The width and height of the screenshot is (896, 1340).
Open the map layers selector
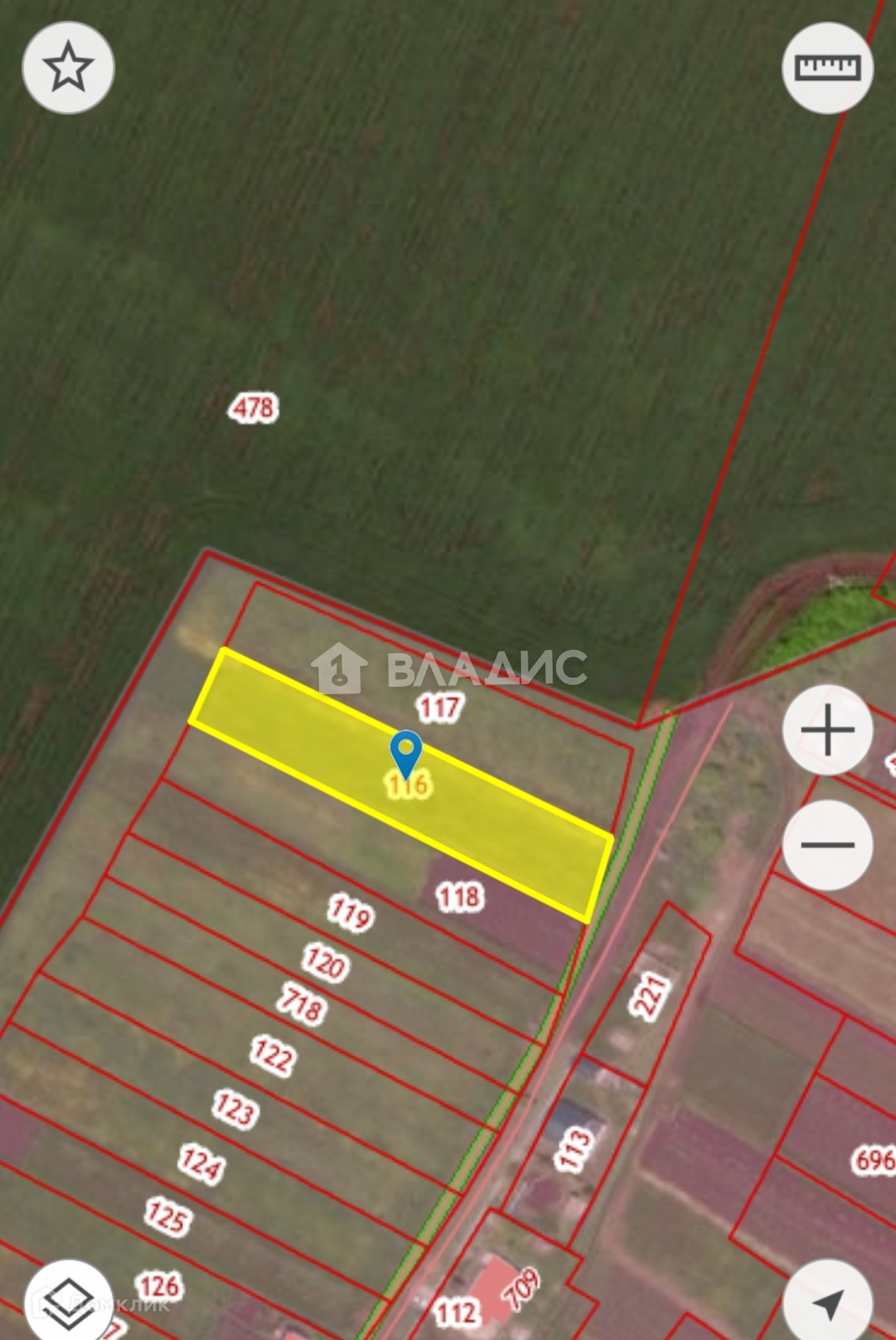pyautogui.click(x=68, y=1302)
